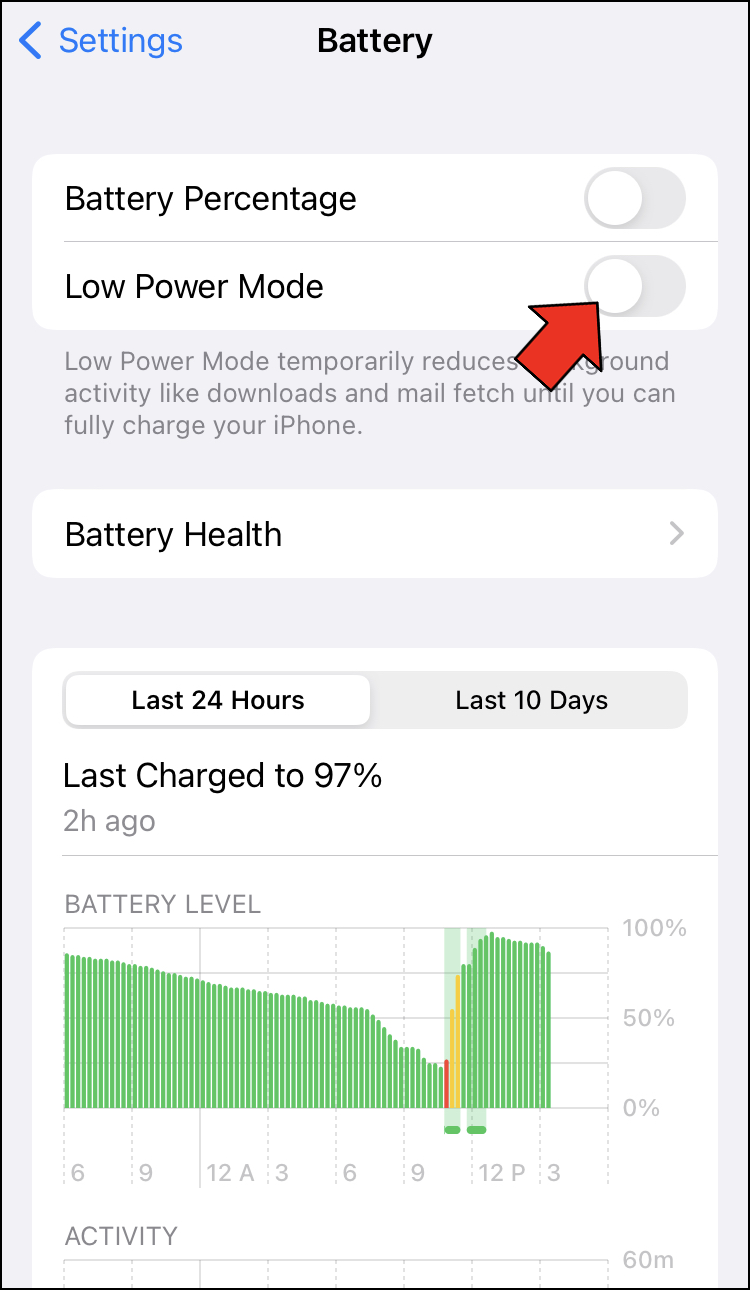Enable the Battery Percentage switch
750x1290 pixels.
tap(635, 198)
